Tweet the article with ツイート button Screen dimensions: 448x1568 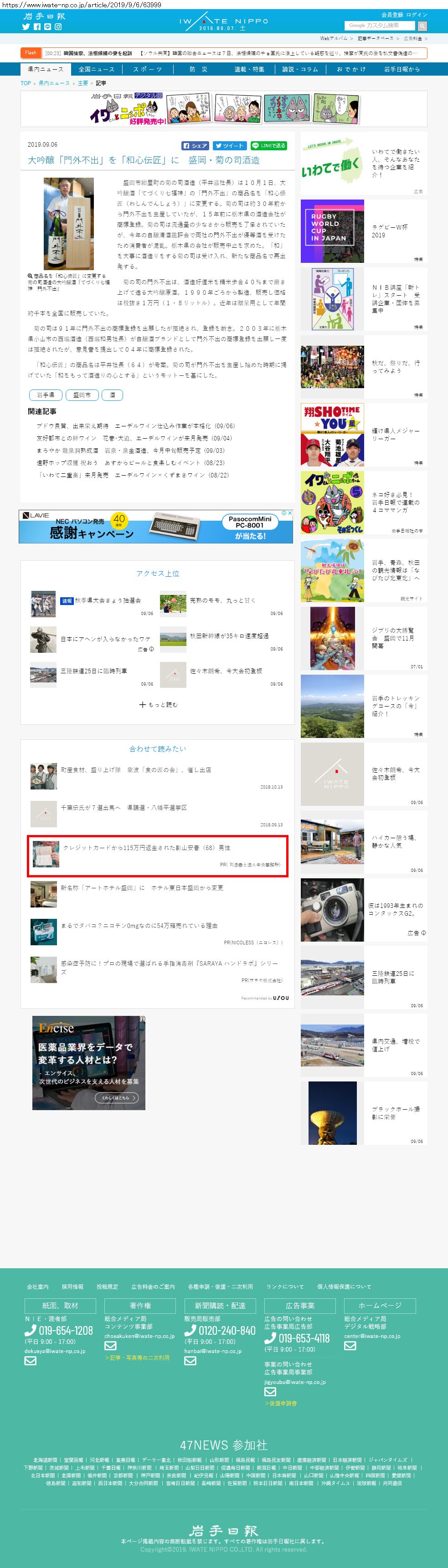tap(230, 146)
